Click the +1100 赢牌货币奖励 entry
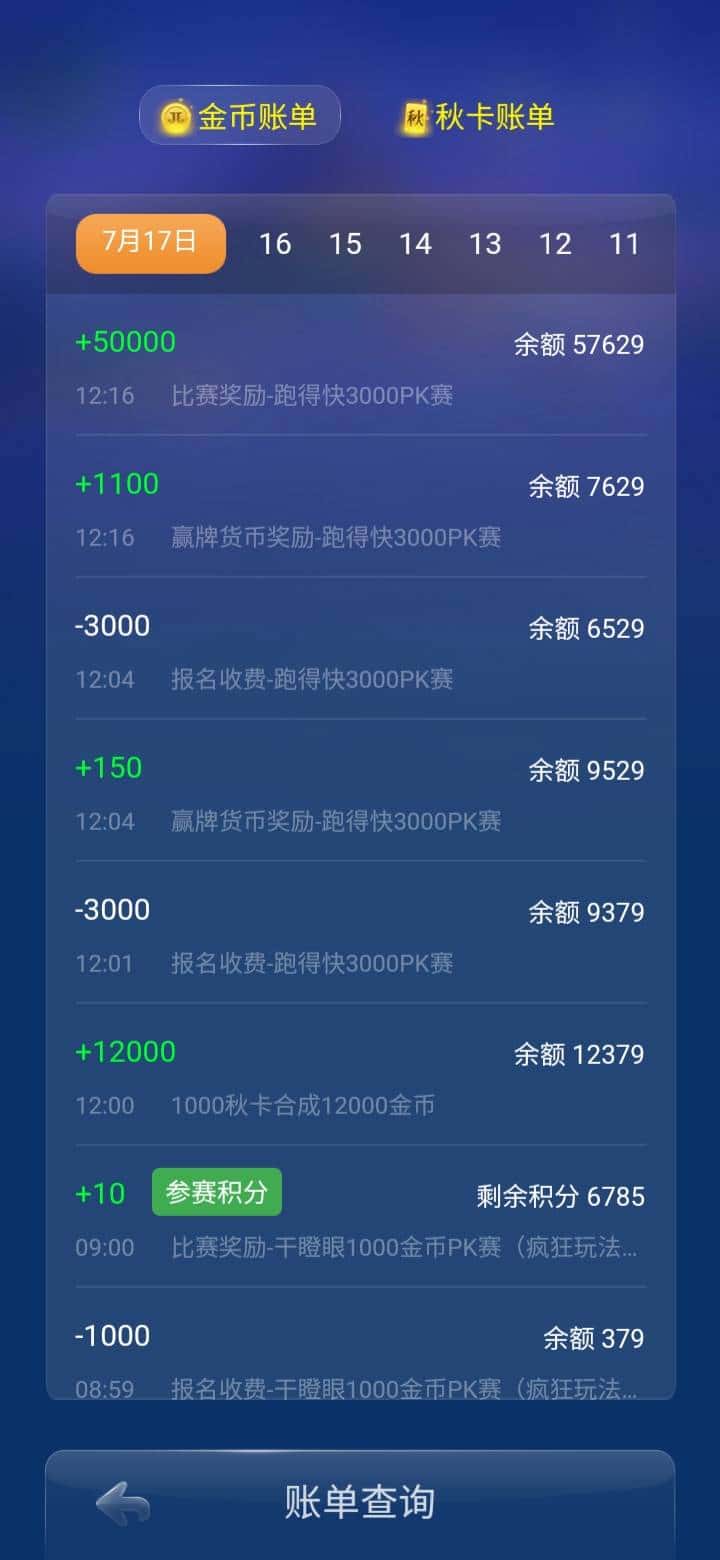720x1560 pixels. click(360, 510)
